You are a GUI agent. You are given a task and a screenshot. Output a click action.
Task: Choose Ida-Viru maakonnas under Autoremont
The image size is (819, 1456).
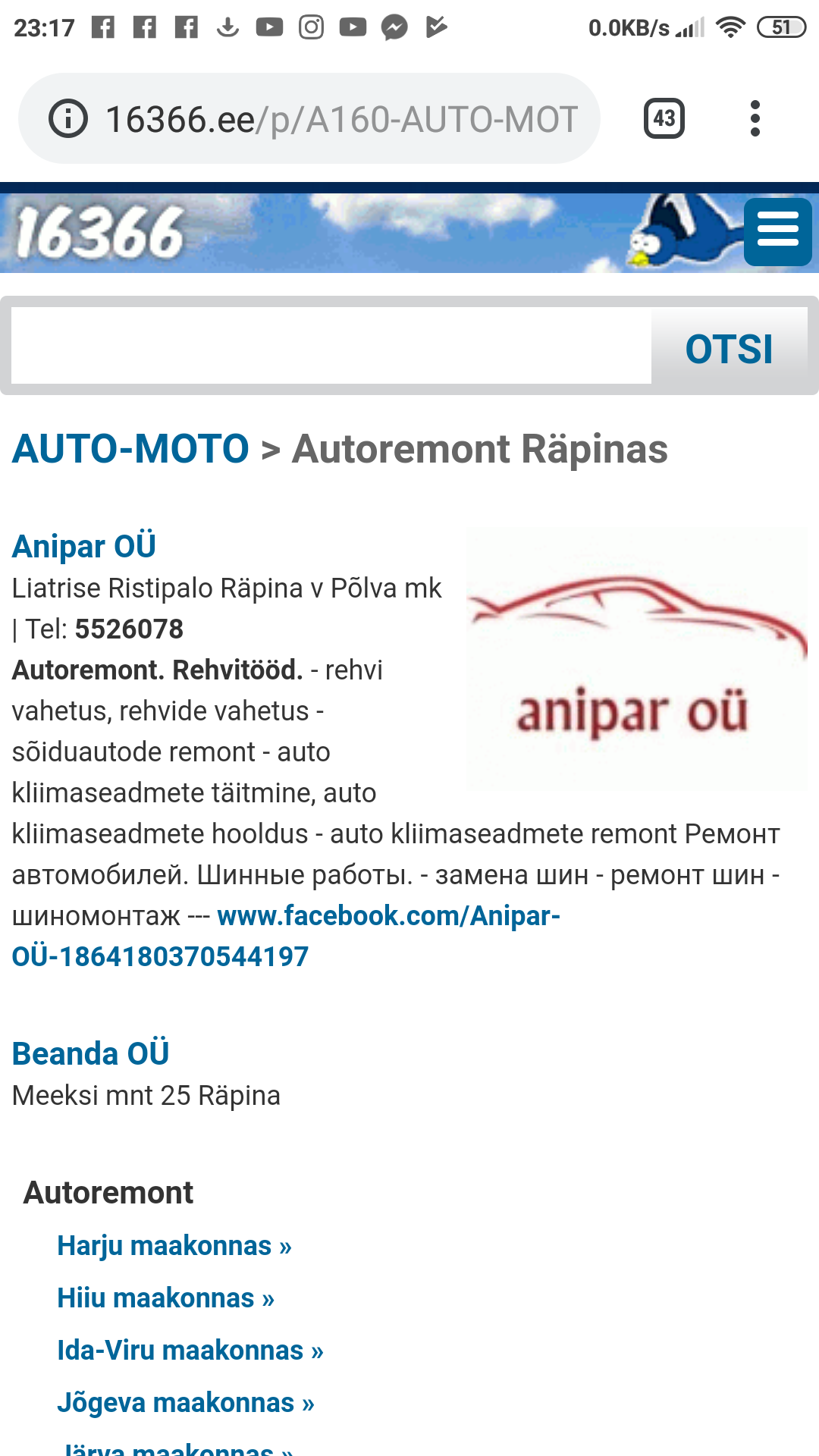pyautogui.click(x=190, y=1351)
